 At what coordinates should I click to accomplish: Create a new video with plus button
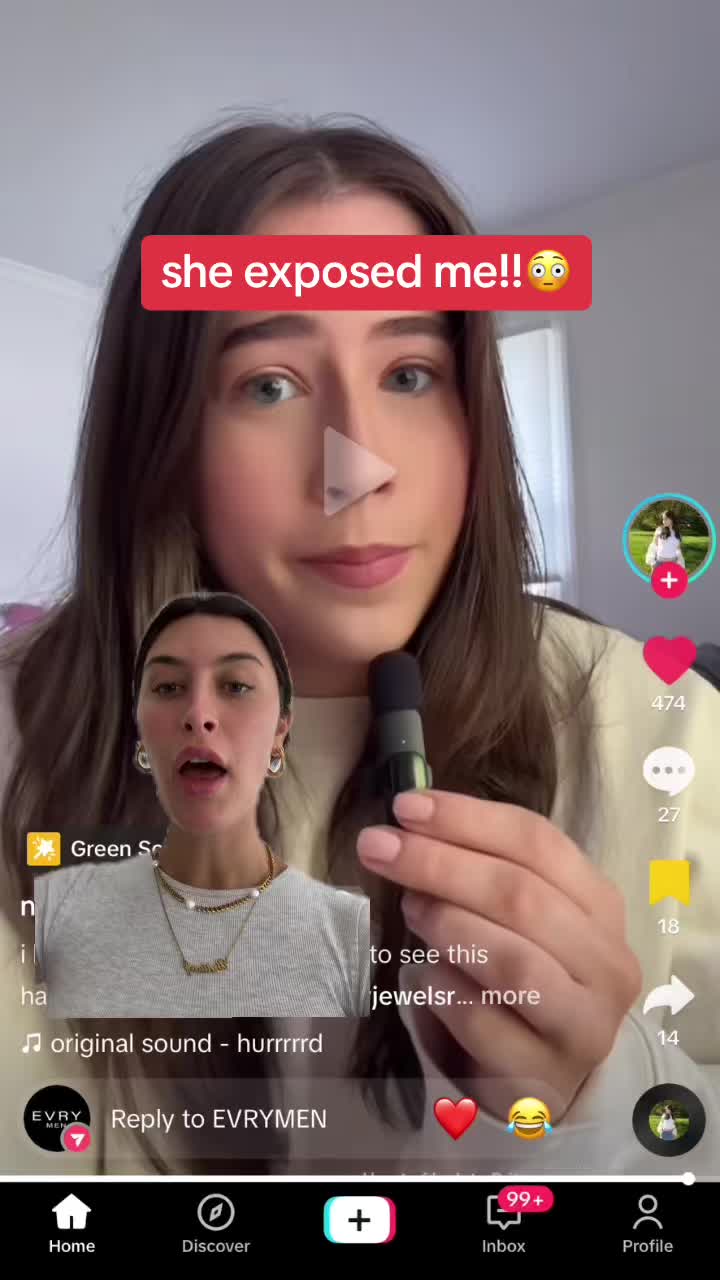coord(359,1220)
